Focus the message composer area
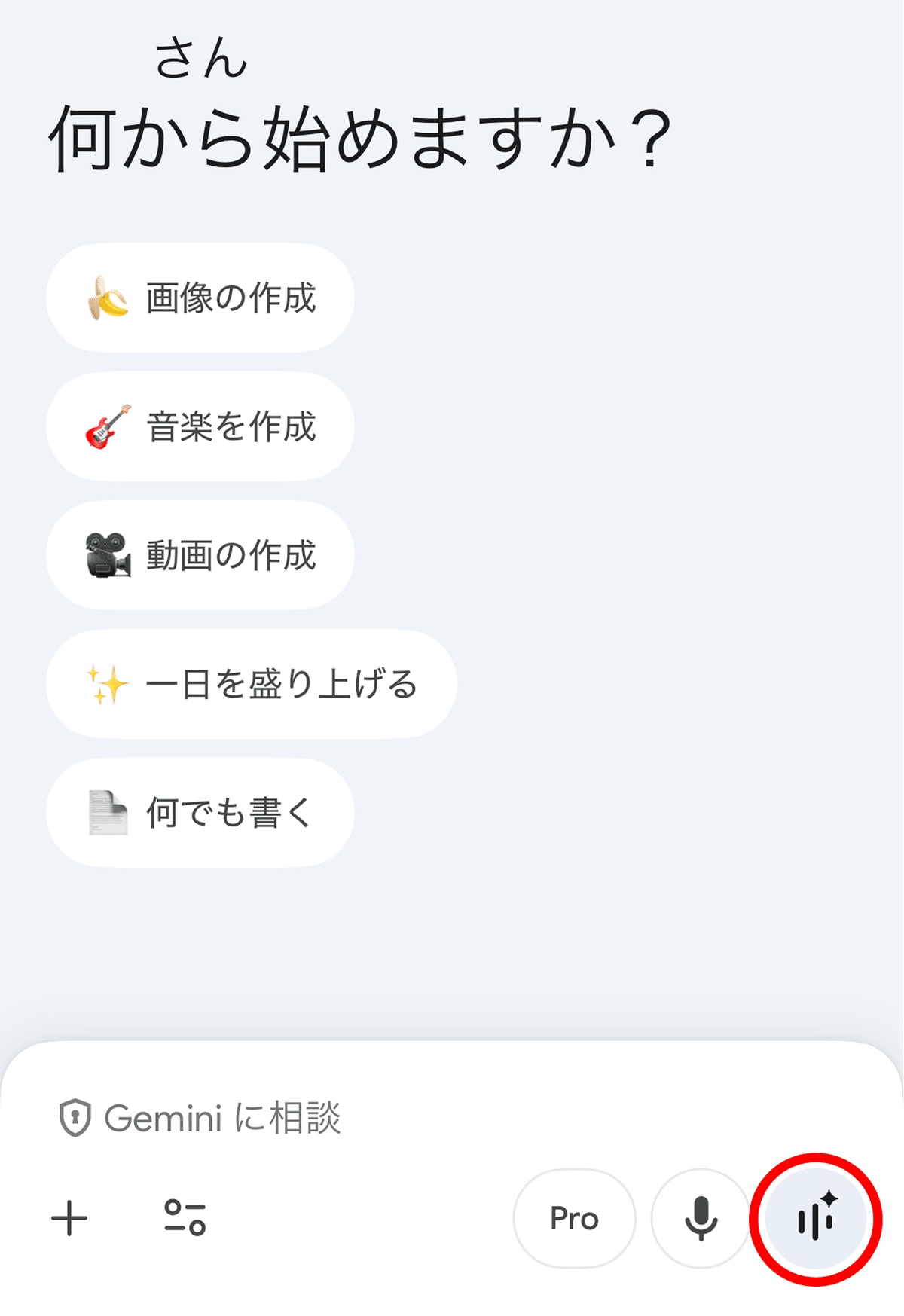The width and height of the screenshot is (904, 1316). [x=301, y=1119]
